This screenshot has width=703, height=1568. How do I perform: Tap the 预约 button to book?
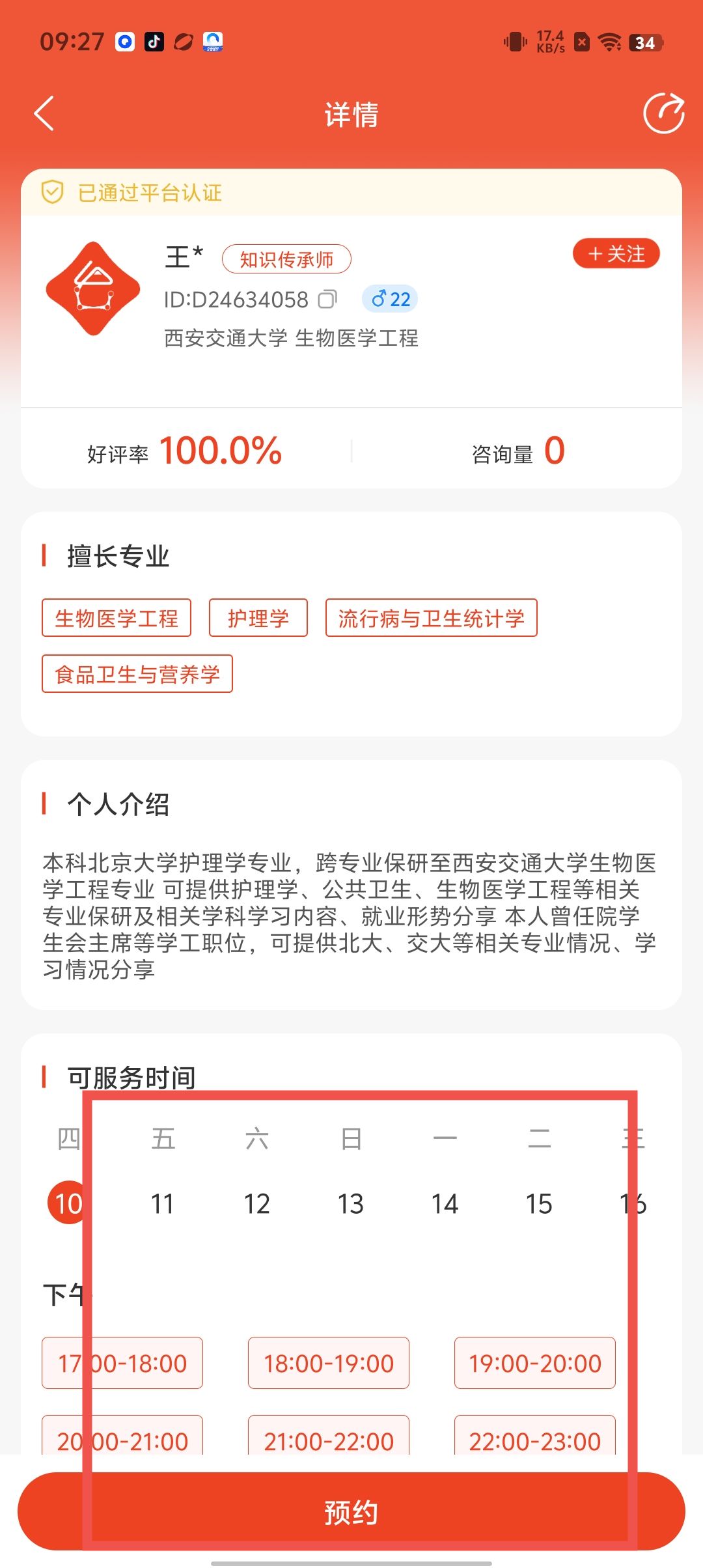[351, 1511]
